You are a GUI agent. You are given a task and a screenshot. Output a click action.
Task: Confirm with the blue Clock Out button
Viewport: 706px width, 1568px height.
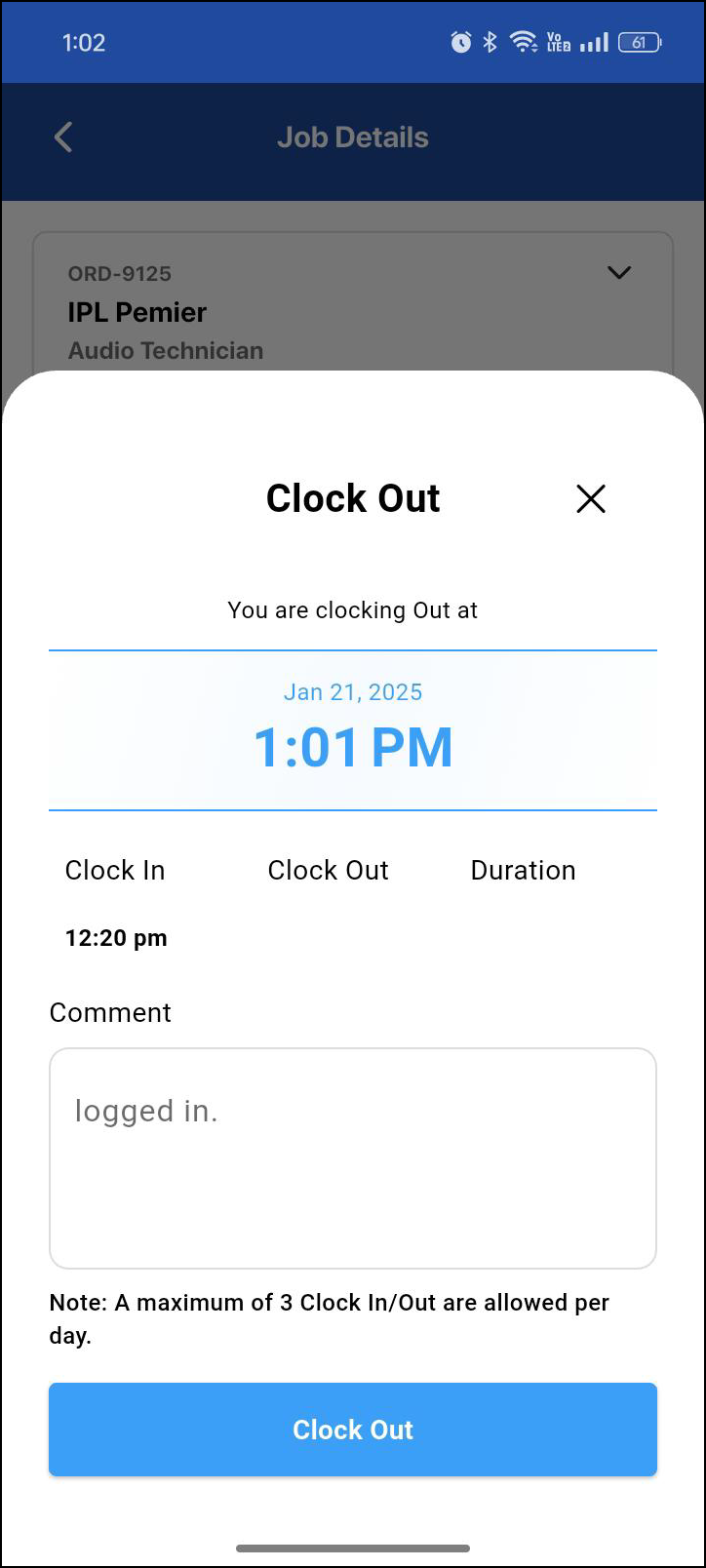coord(352,1429)
